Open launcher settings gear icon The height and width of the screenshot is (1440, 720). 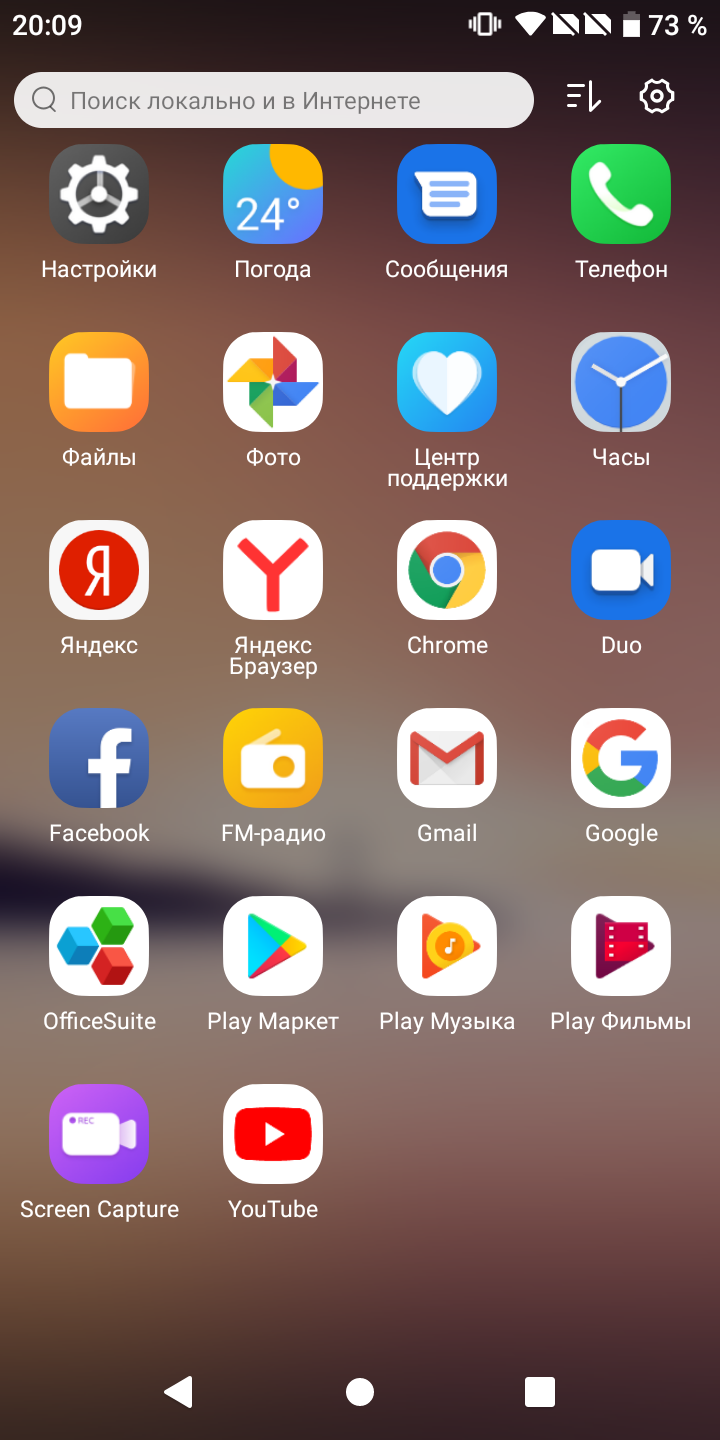click(657, 97)
